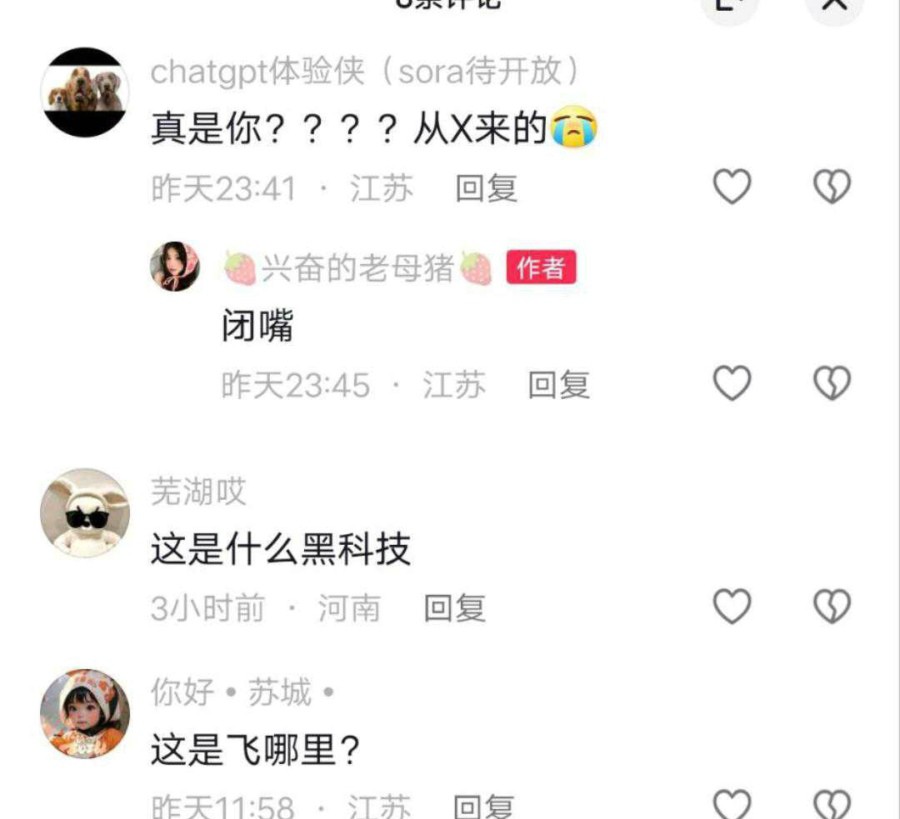Like the author's 闭嘴 reply

pos(731,383)
